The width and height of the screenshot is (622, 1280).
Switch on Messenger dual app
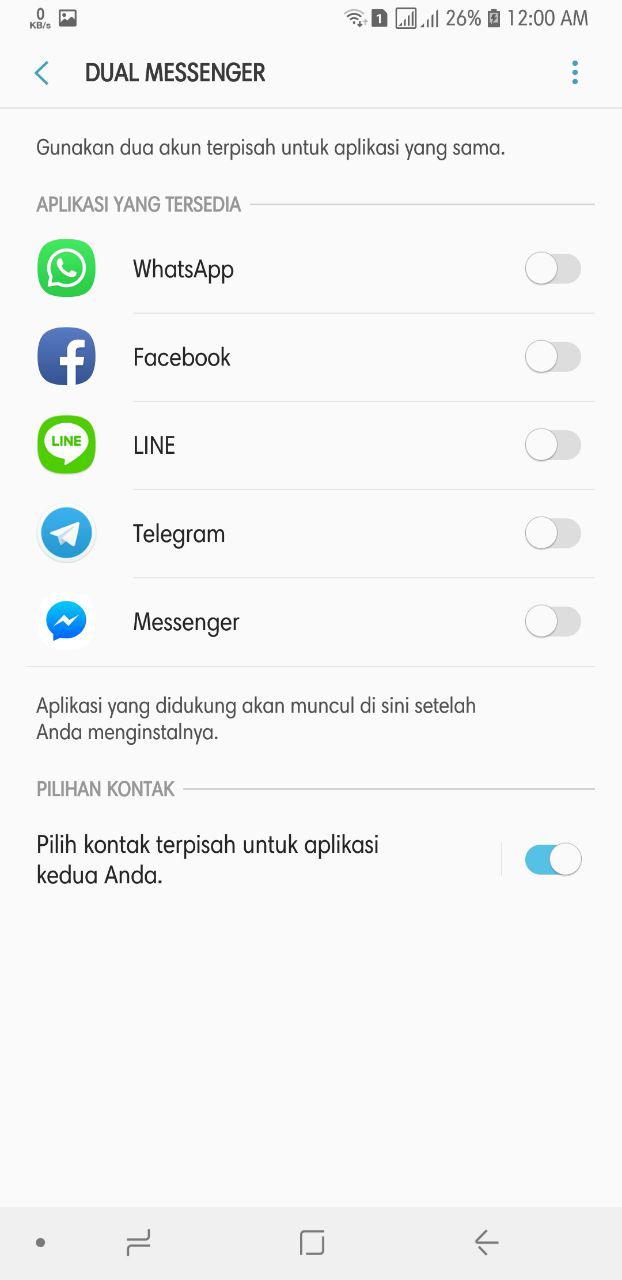click(552, 622)
